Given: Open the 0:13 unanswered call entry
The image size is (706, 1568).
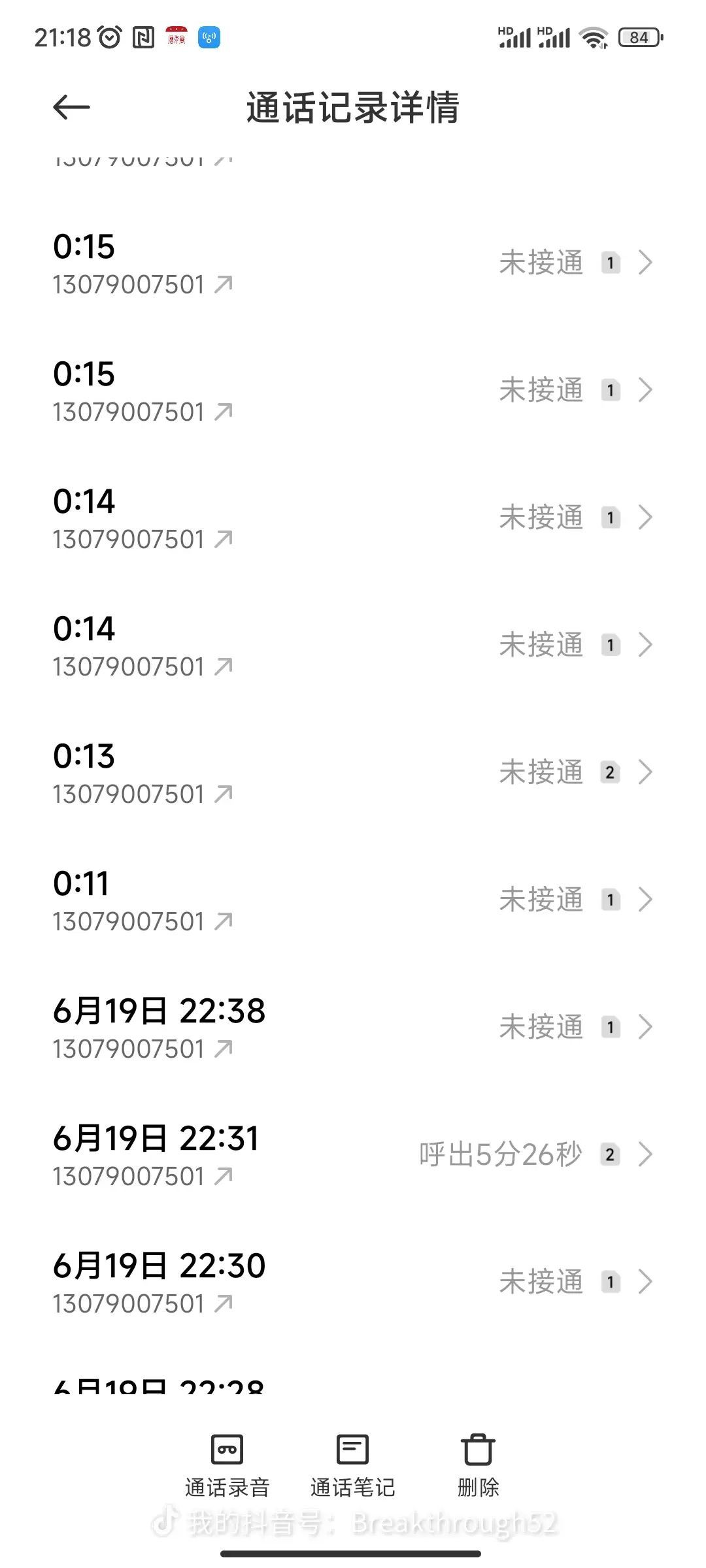Looking at the screenshot, I should click(353, 773).
